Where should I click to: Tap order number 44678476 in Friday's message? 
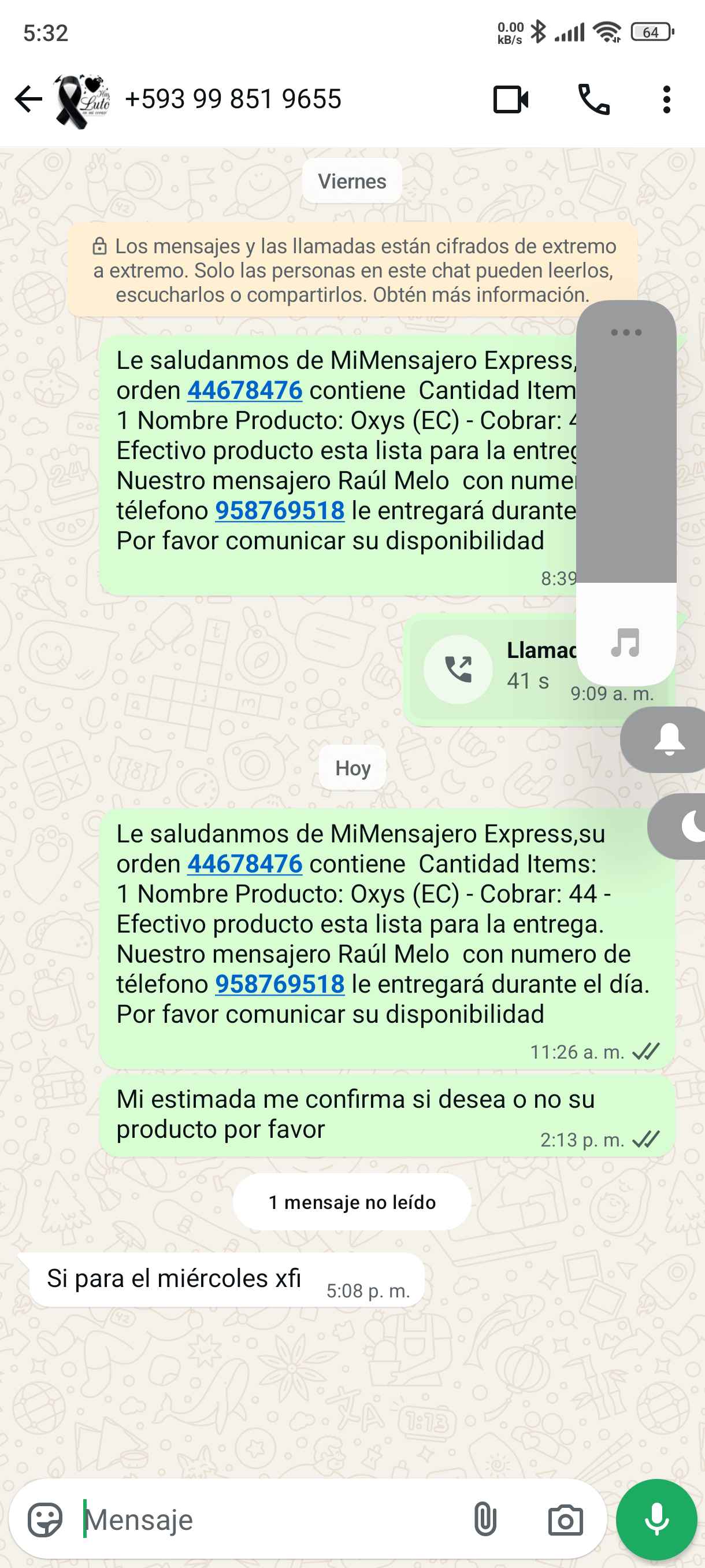(244, 390)
